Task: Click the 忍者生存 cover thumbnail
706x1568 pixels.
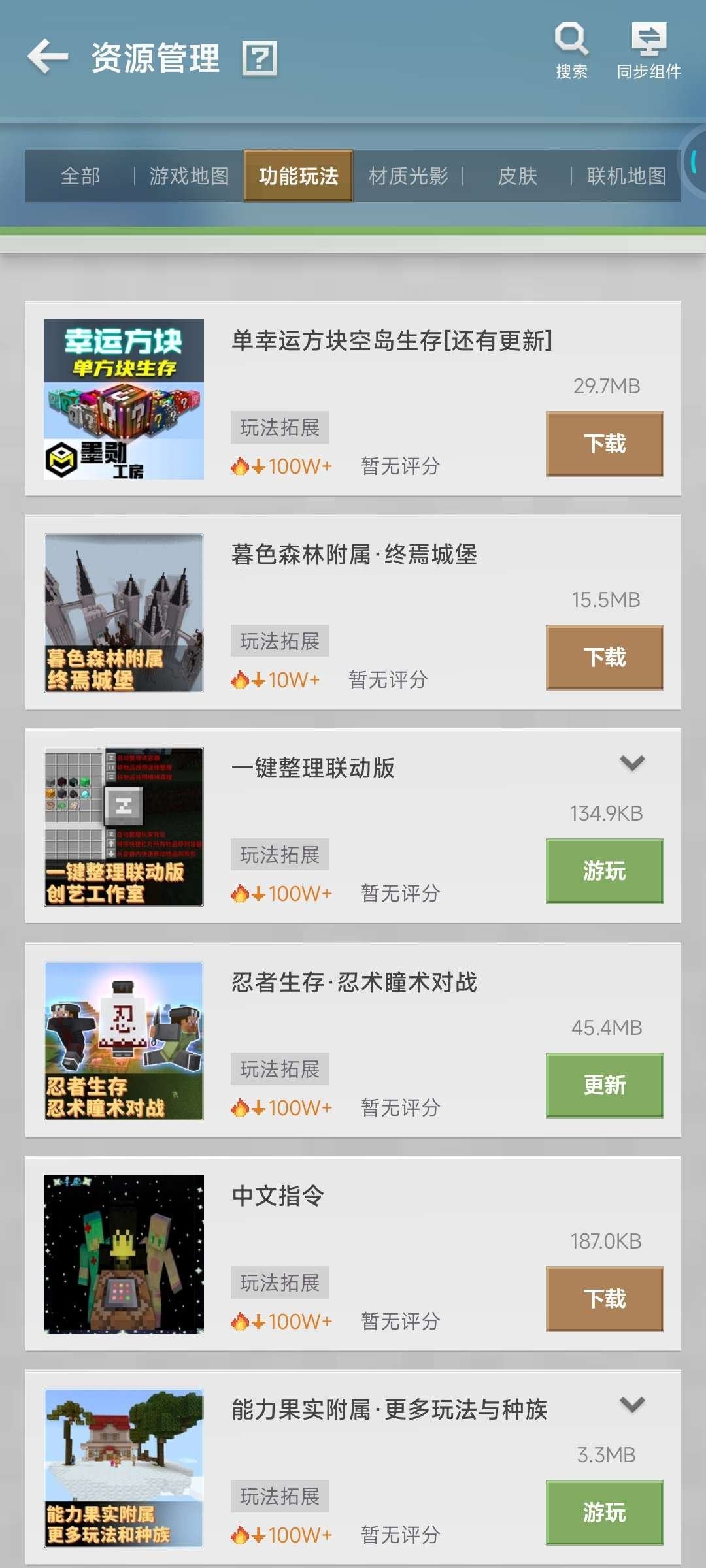Action: click(x=124, y=1043)
